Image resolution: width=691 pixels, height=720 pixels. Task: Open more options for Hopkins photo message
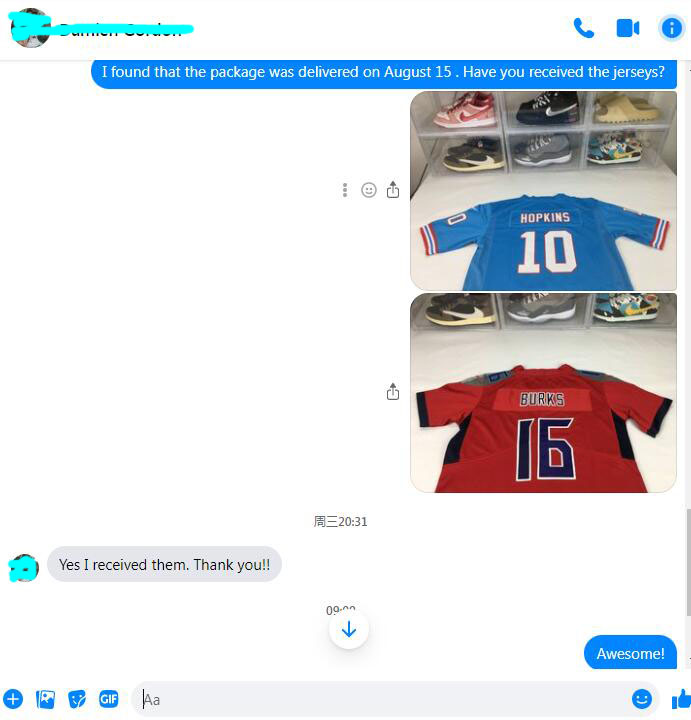click(345, 190)
